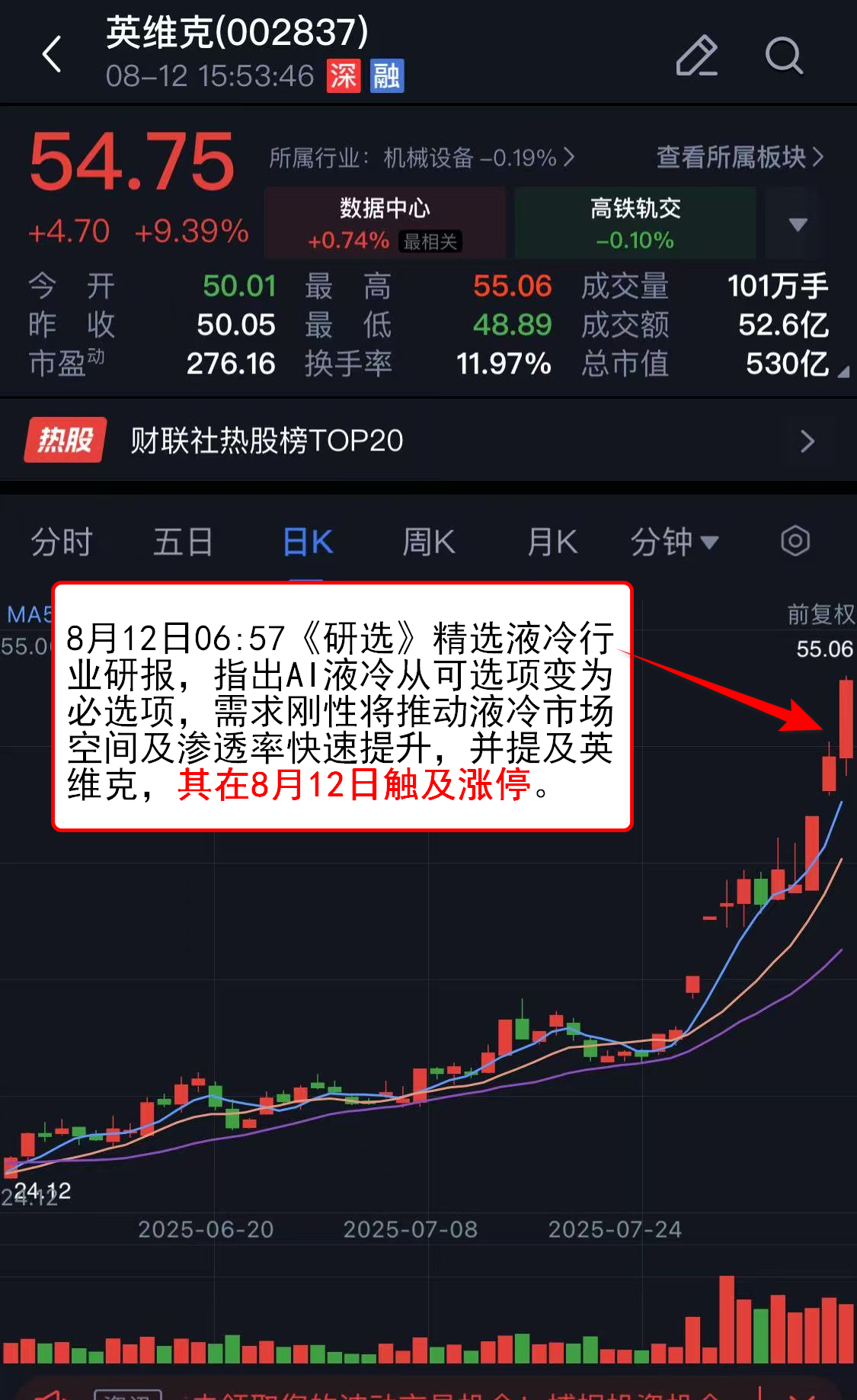The width and height of the screenshot is (857, 1400).
Task: Switch to the 分时 tab
Action: pyautogui.click(x=62, y=542)
